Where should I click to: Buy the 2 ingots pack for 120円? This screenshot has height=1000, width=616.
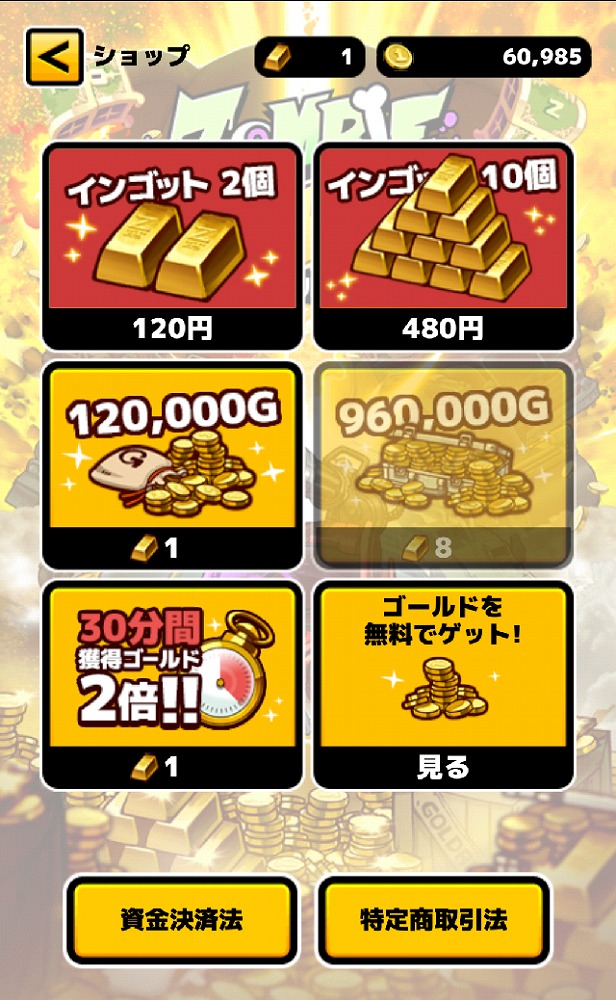pos(171,246)
